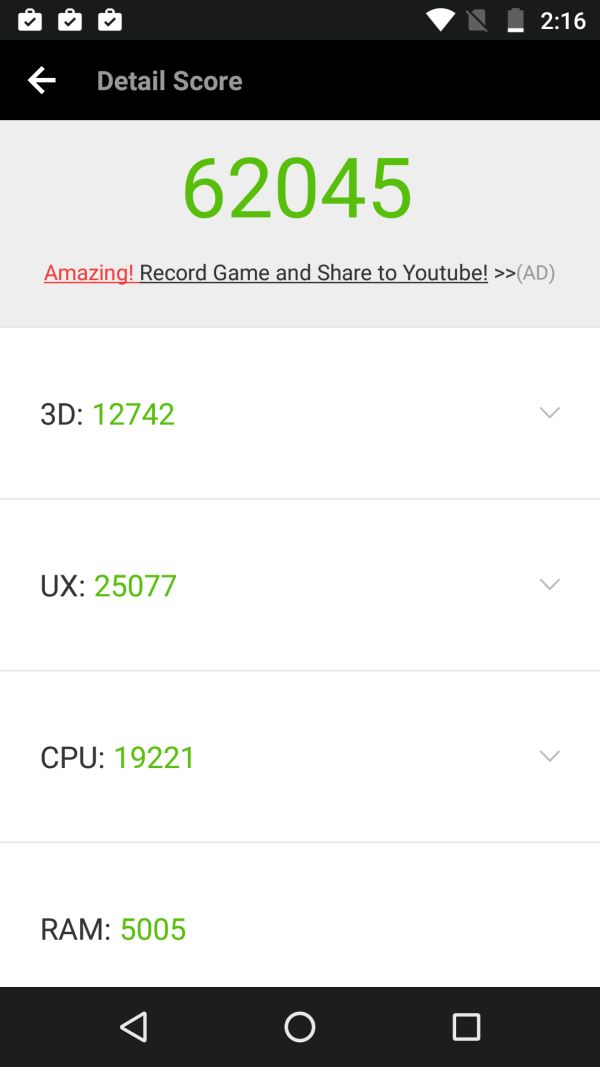
Task: Tap the system home button
Action: click(299, 1027)
